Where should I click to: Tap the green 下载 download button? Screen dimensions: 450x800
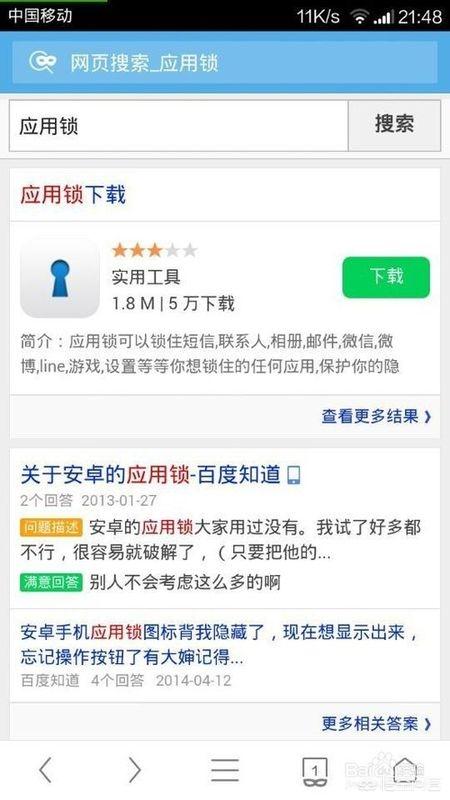pos(386,277)
